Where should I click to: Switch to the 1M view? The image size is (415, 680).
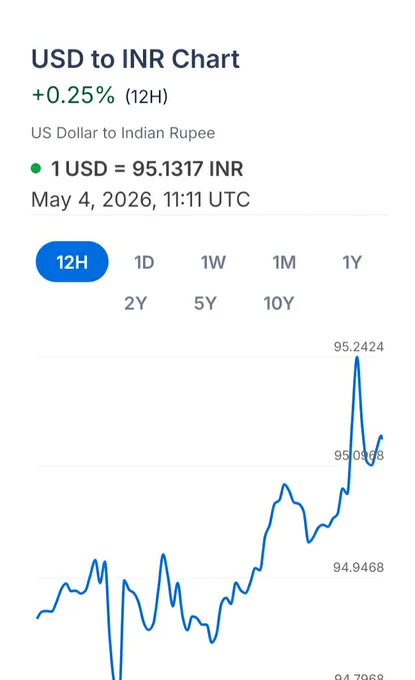pyautogui.click(x=284, y=262)
